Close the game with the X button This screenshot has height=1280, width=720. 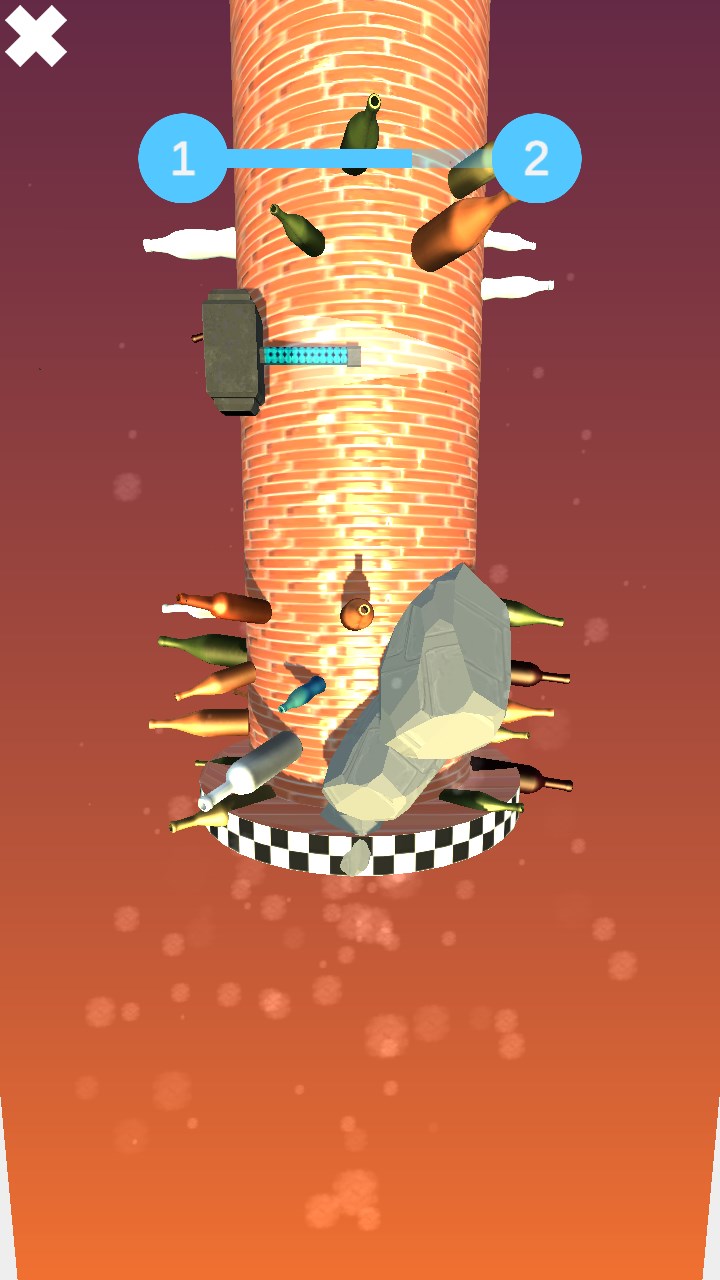click(x=36, y=36)
